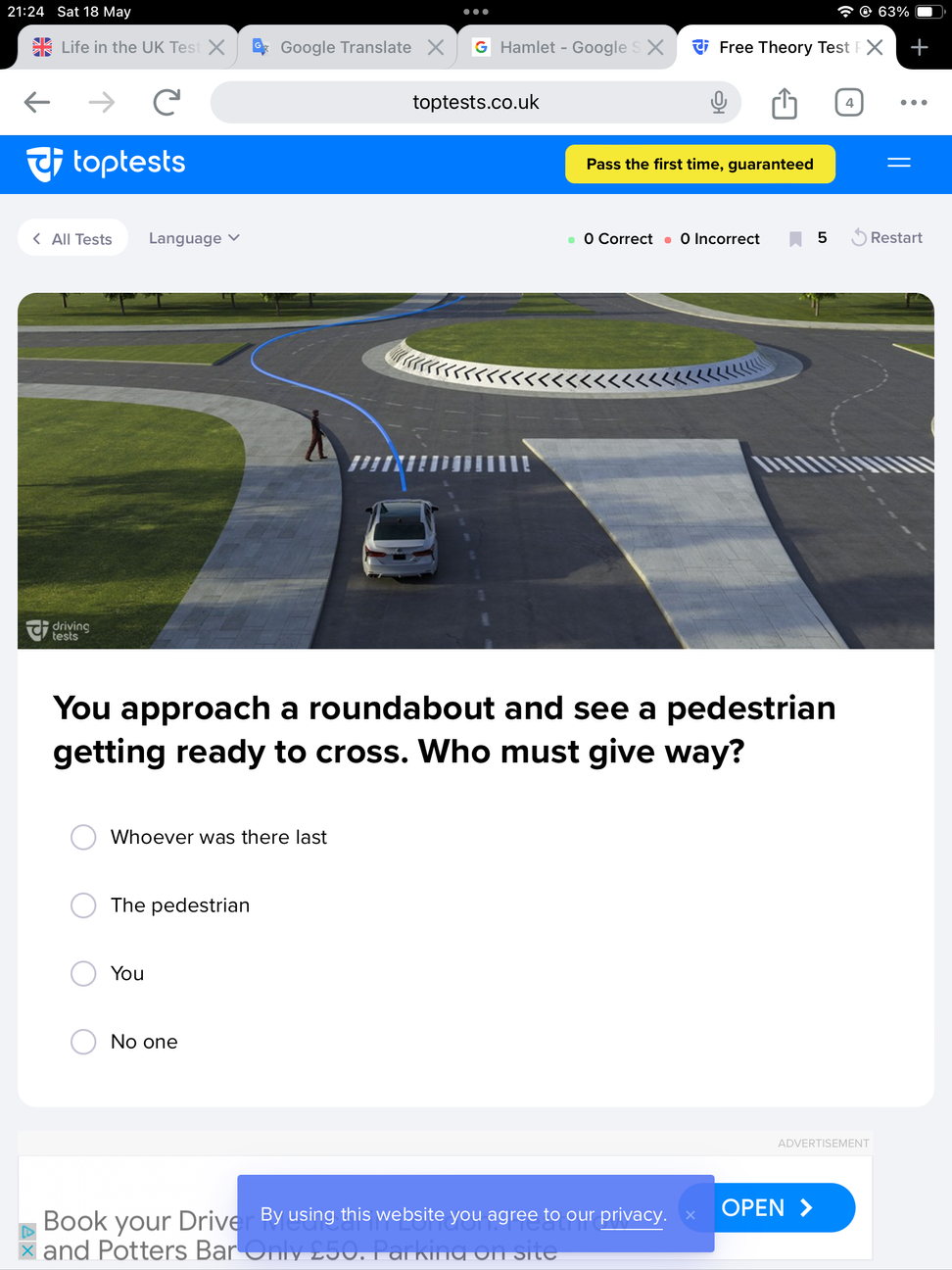
Task: Open the browser overflow menu
Action: click(x=913, y=102)
